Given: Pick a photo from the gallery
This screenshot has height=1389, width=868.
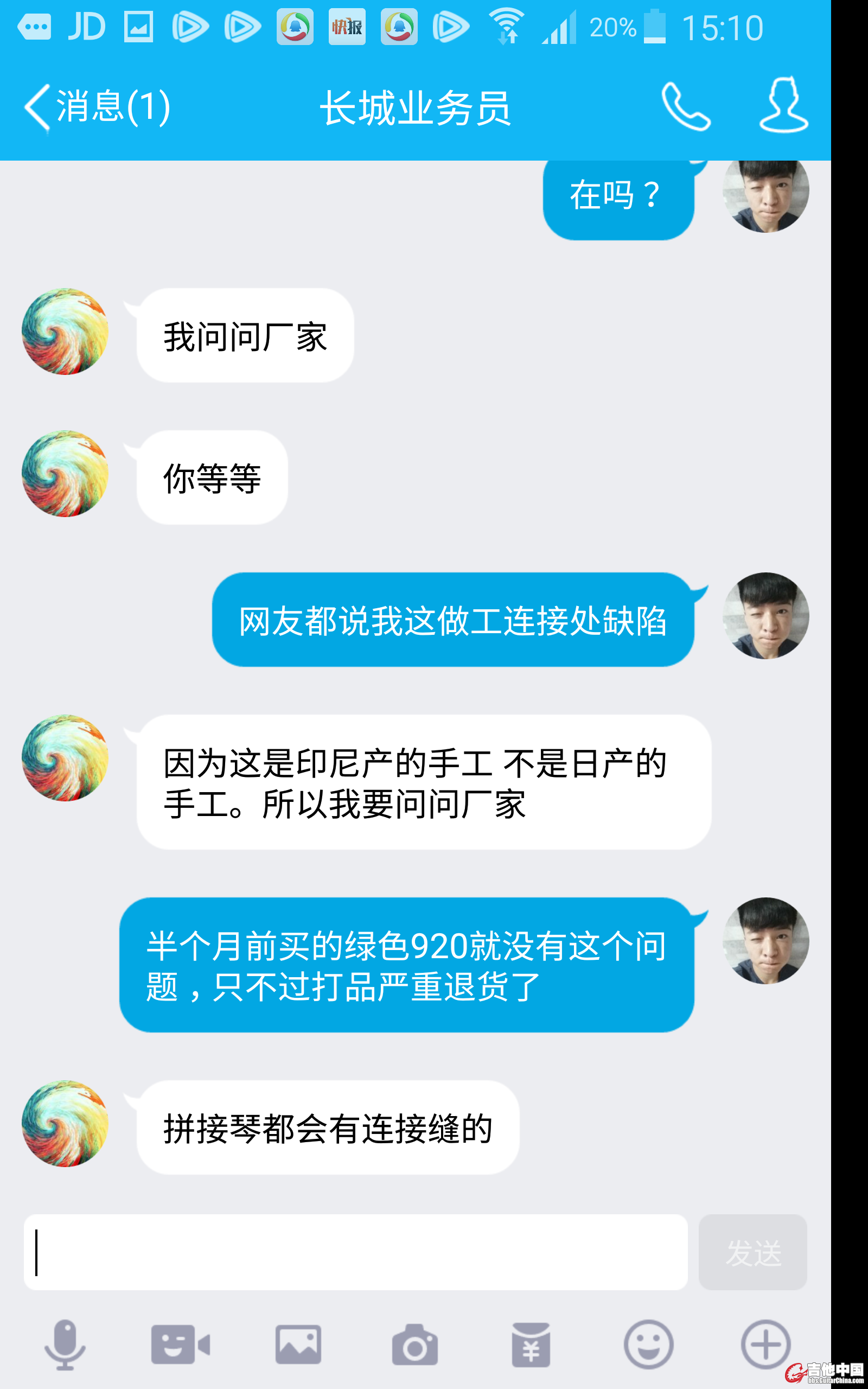Looking at the screenshot, I should point(298,1345).
